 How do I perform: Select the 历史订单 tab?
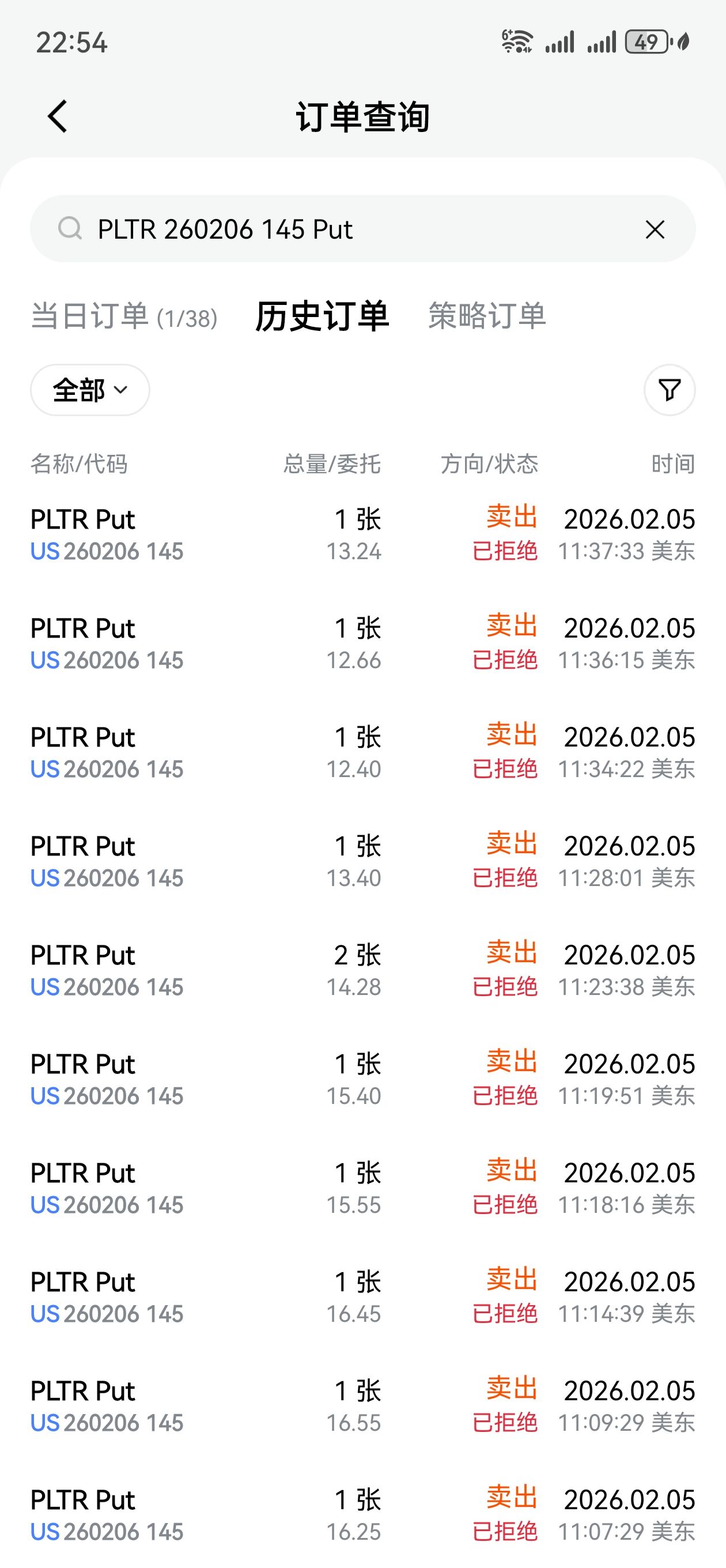pos(322,316)
